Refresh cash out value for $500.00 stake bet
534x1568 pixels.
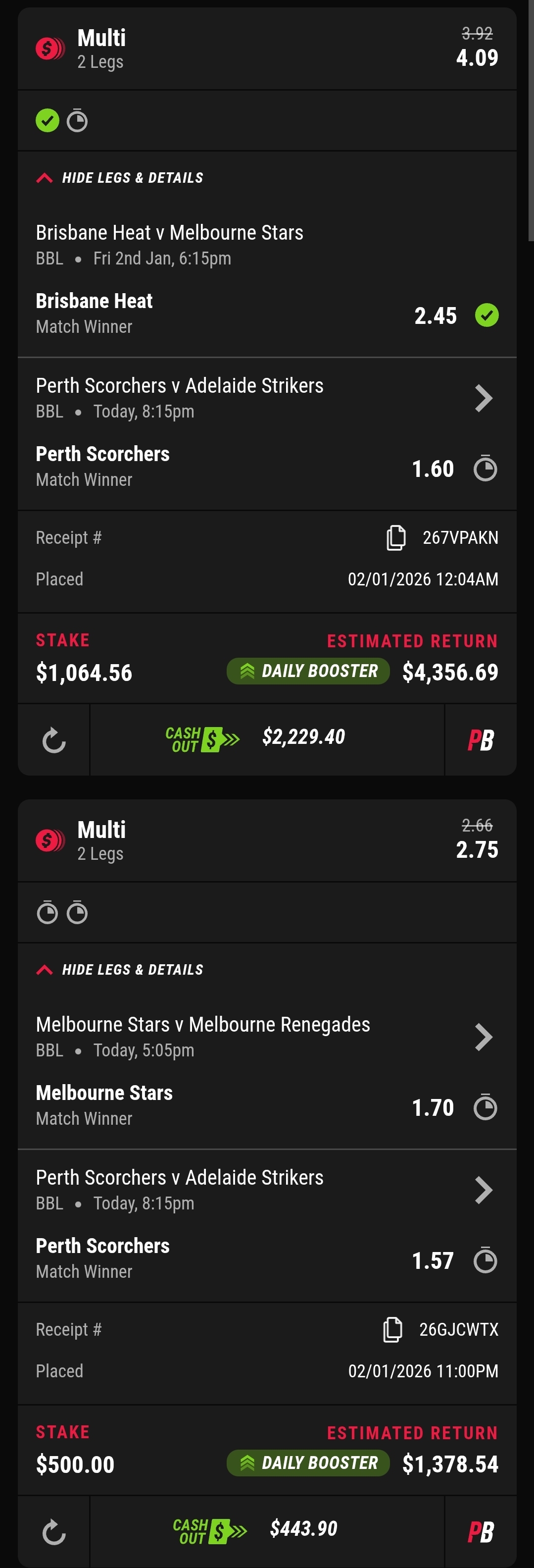tap(53, 1532)
